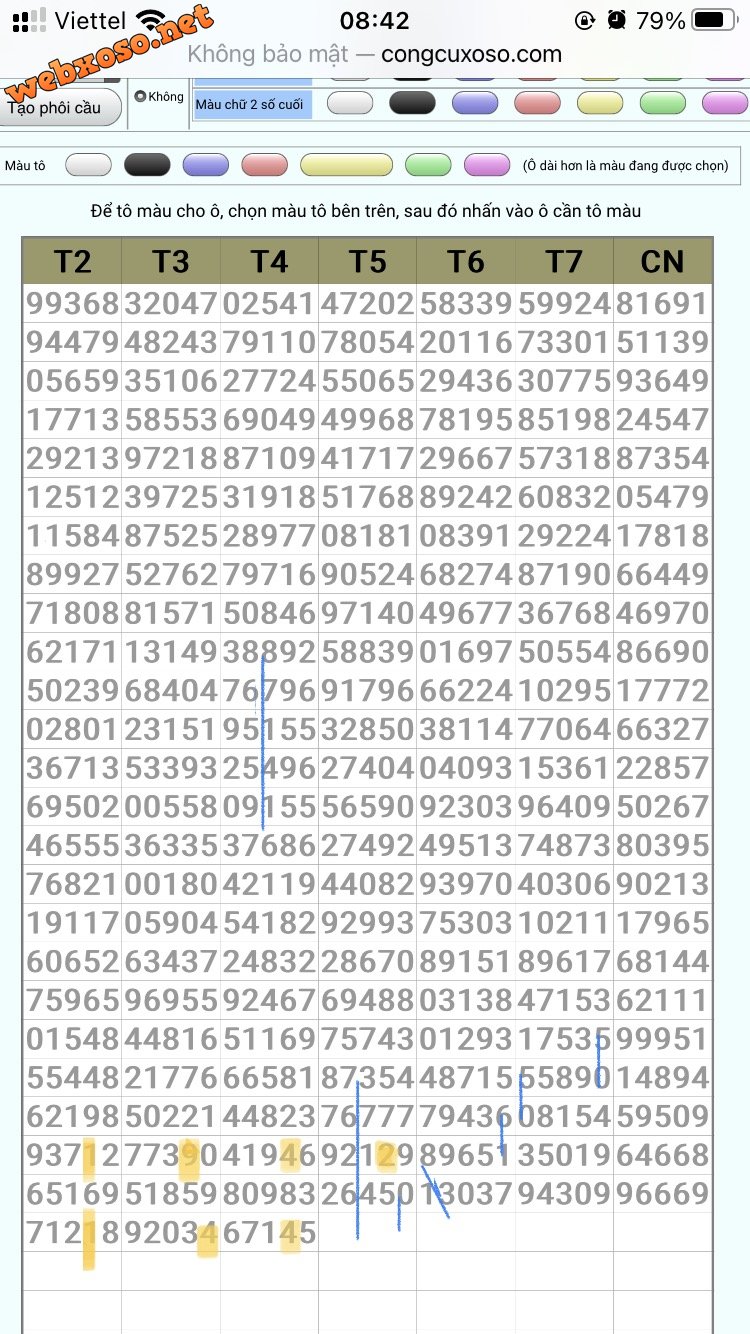This screenshot has width=750, height=1334.
Task: Tap the Tạo phôi cầu button
Action: coord(60,107)
